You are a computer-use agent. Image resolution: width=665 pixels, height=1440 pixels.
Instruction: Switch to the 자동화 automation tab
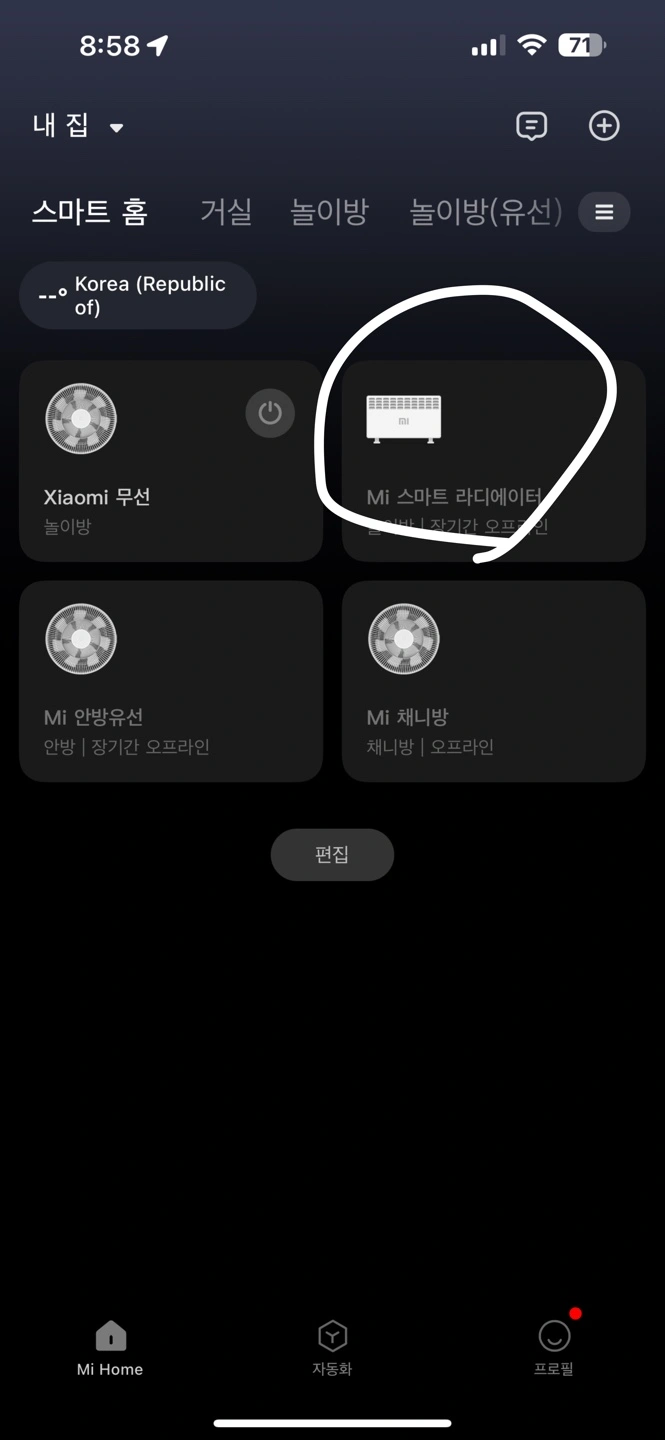(x=332, y=1348)
